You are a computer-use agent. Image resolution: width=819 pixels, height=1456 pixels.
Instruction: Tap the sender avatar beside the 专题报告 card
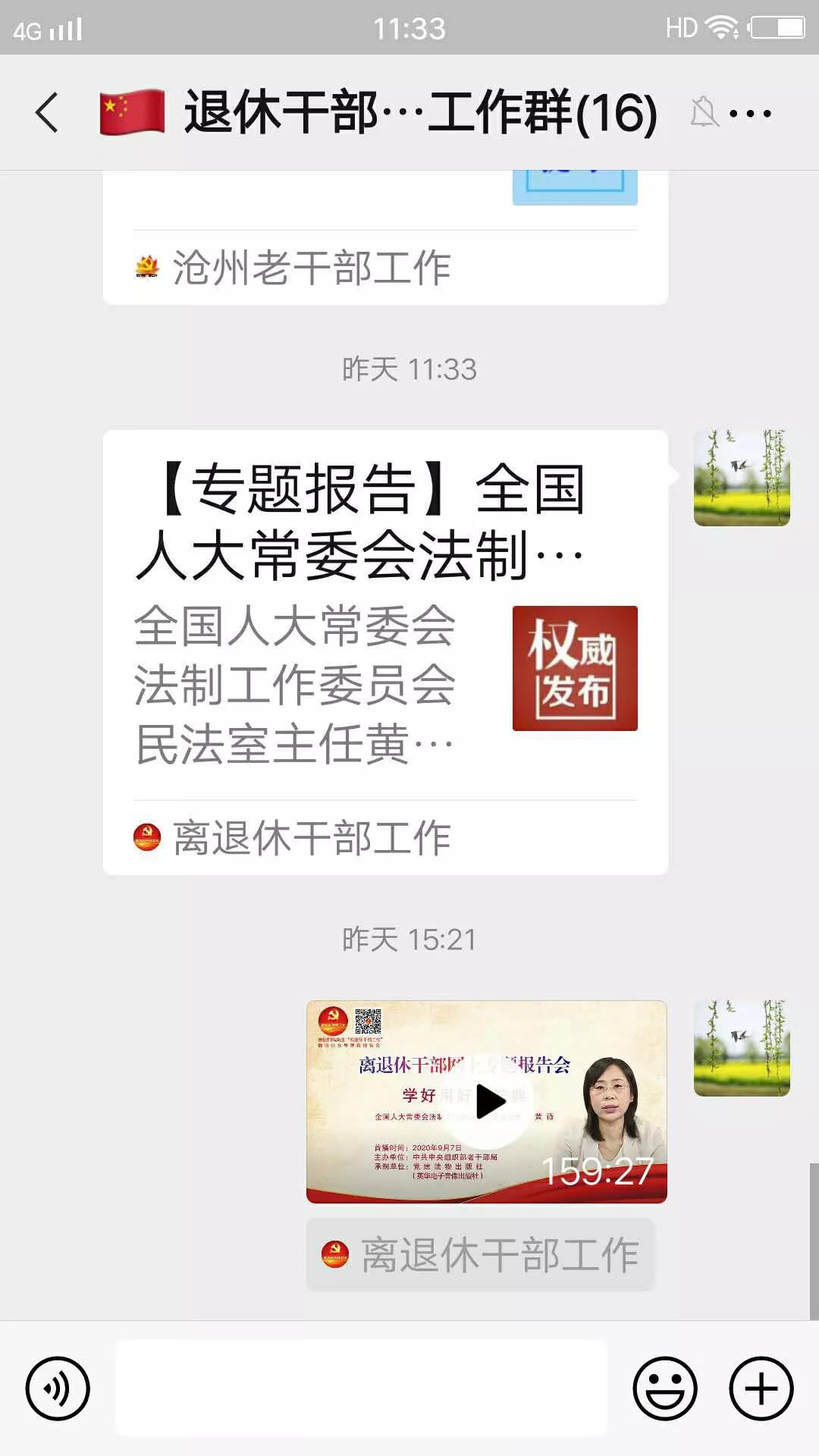(x=742, y=478)
